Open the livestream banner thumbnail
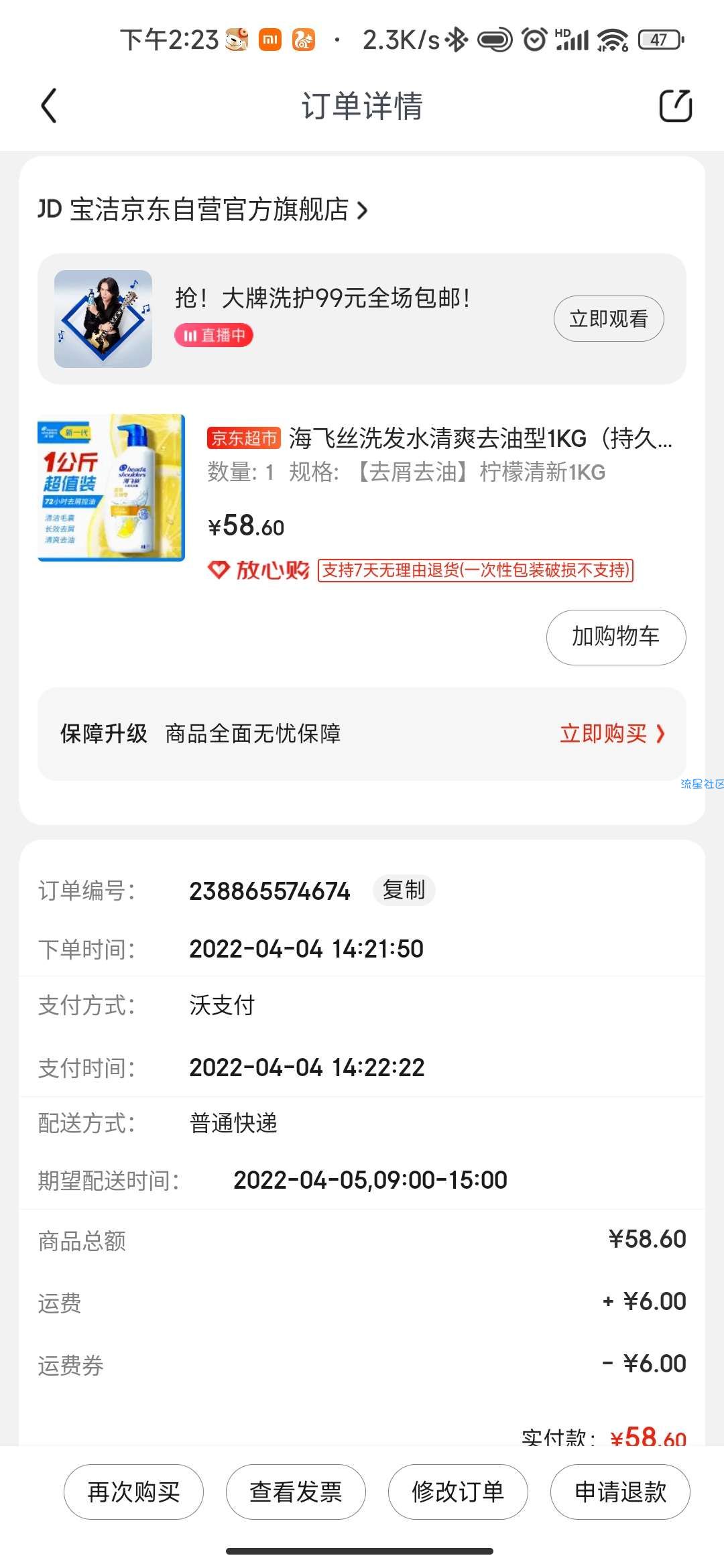 (x=103, y=319)
